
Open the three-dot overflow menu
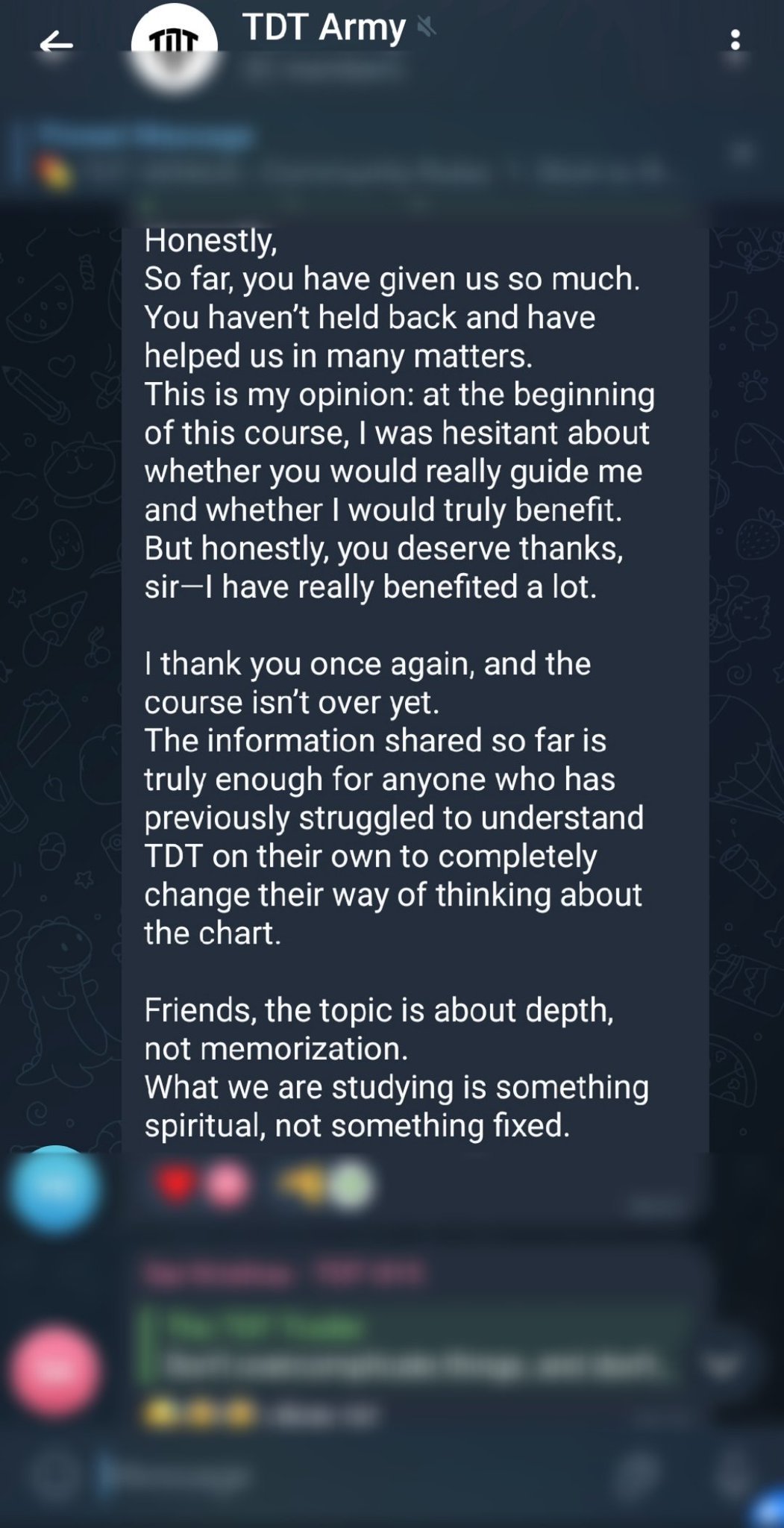736,40
